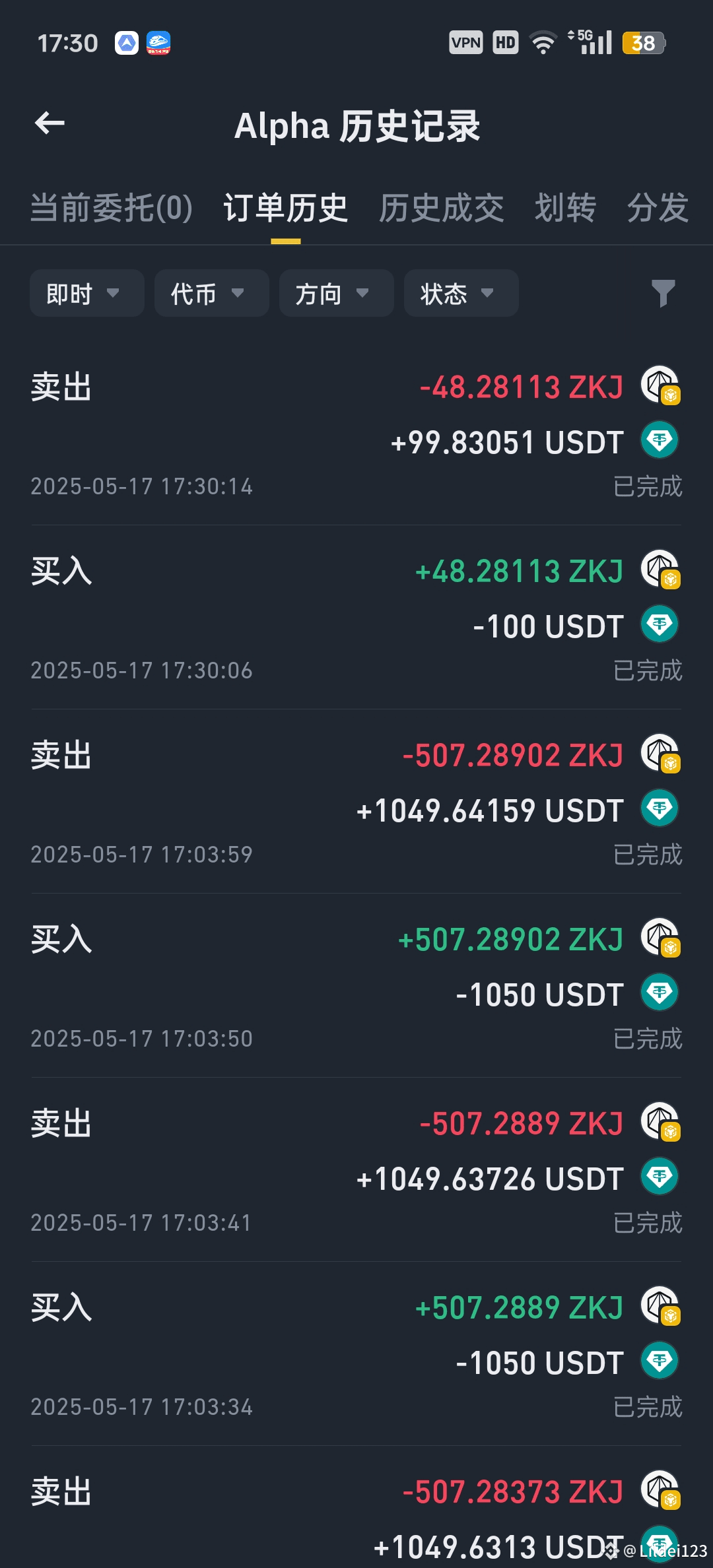Expand the 代币 dropdown filter
713x1568 pixels.
pos(211,294)
